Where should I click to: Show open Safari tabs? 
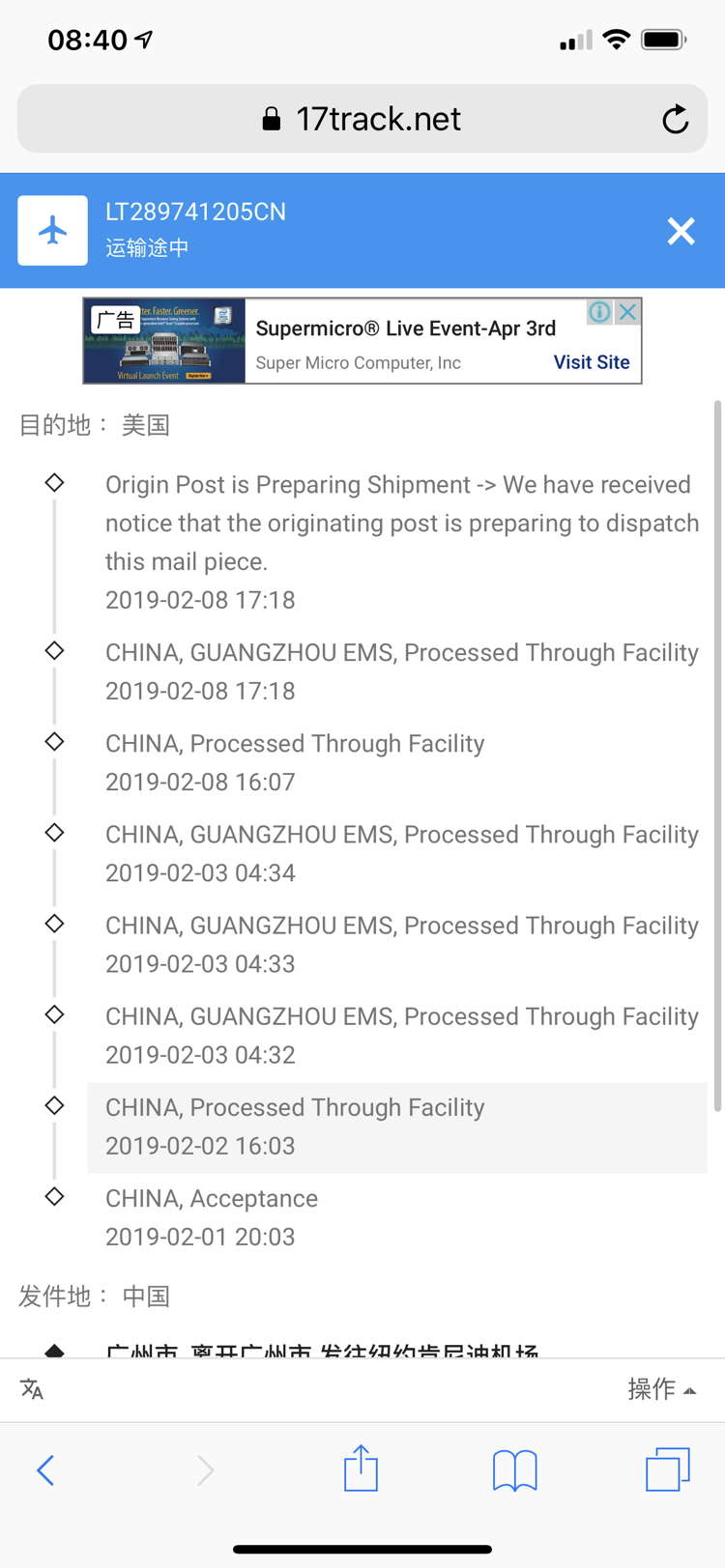click(668, 1468)
